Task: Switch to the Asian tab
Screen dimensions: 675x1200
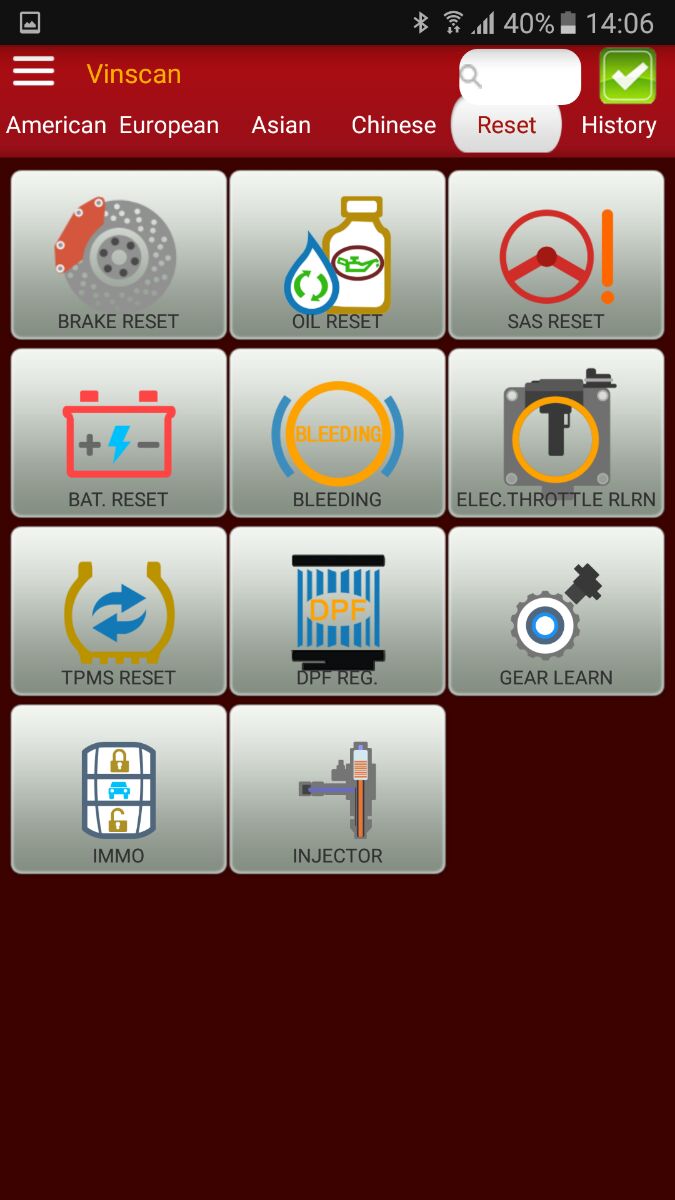Action: [281, 125]
